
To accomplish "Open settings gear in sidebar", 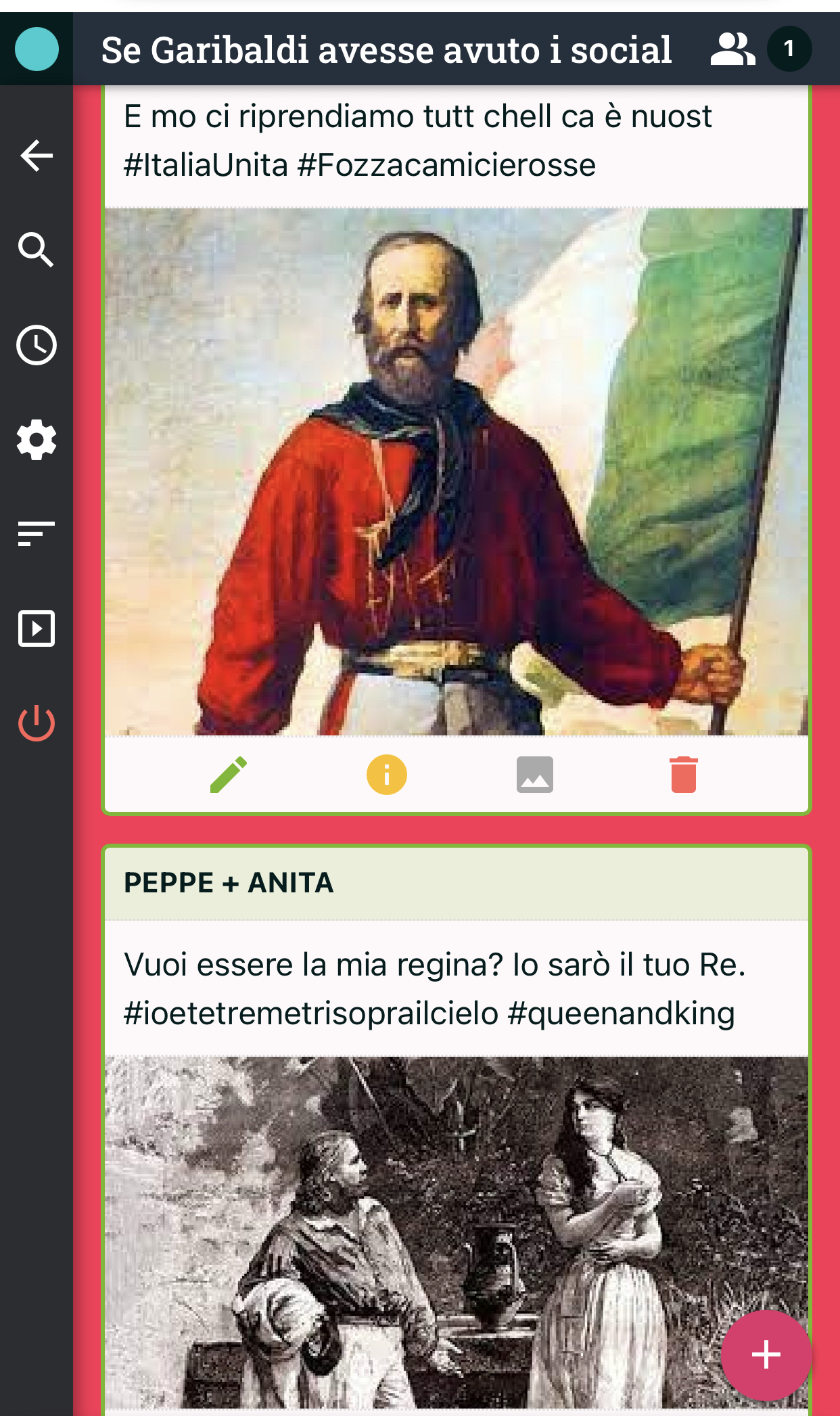I will (x=37, y=440).
